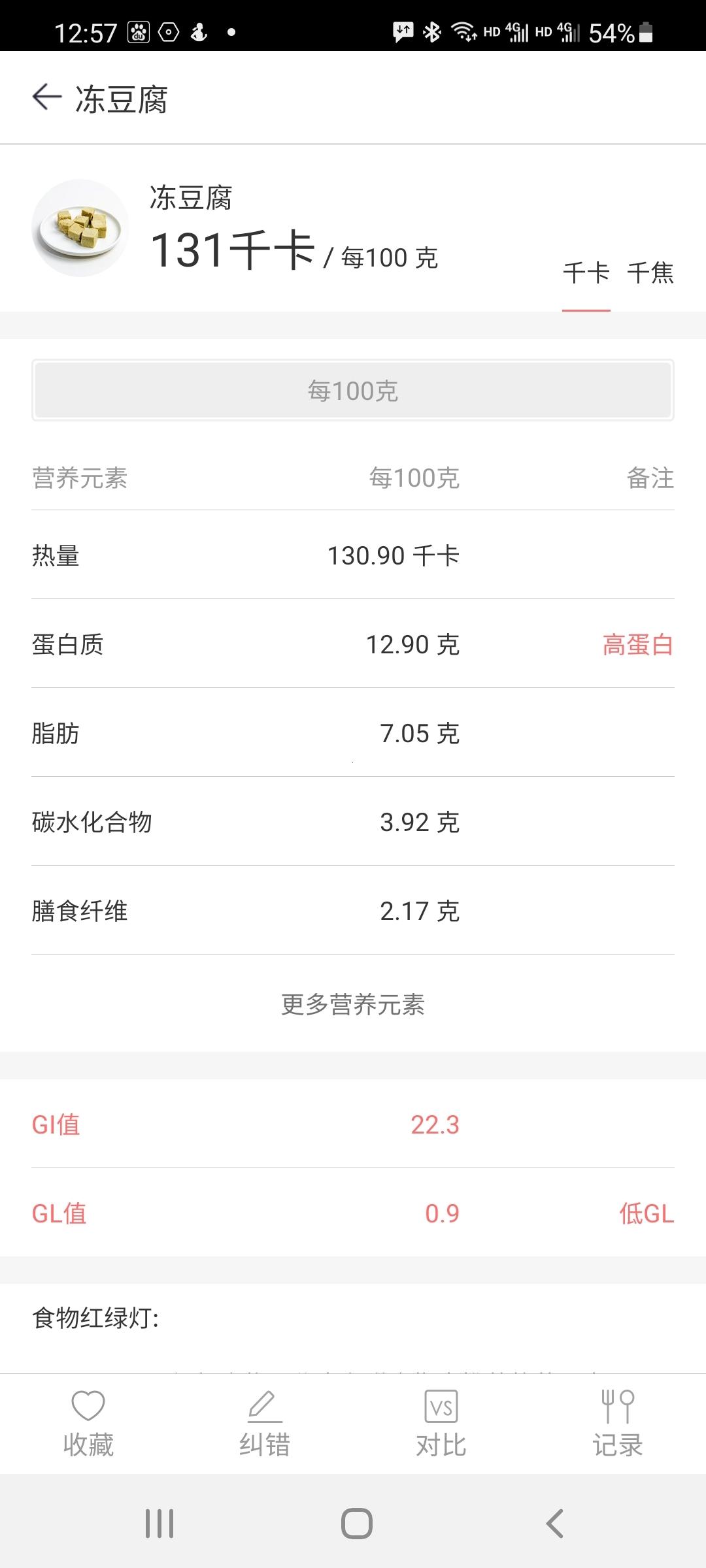Expand 更多营养元素 list

click(353, 1005)
